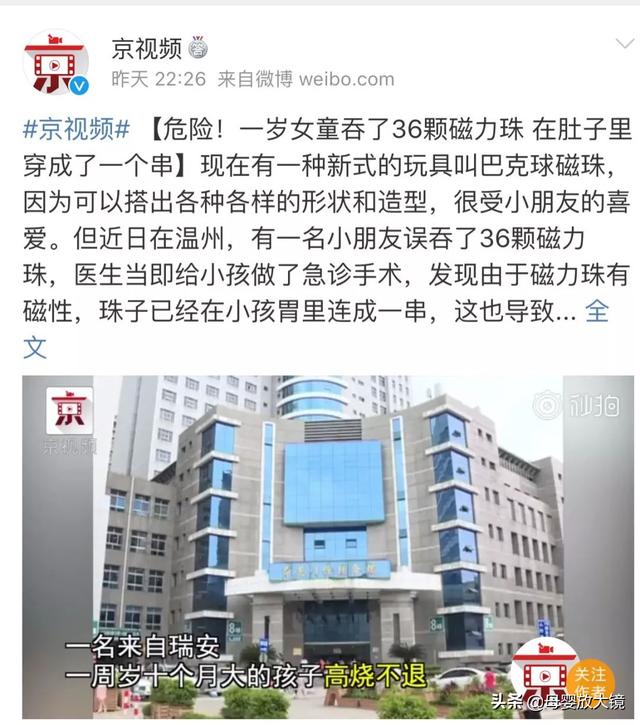
Task: Open the 京视频 profile avatar
Action: click(56, 64)
